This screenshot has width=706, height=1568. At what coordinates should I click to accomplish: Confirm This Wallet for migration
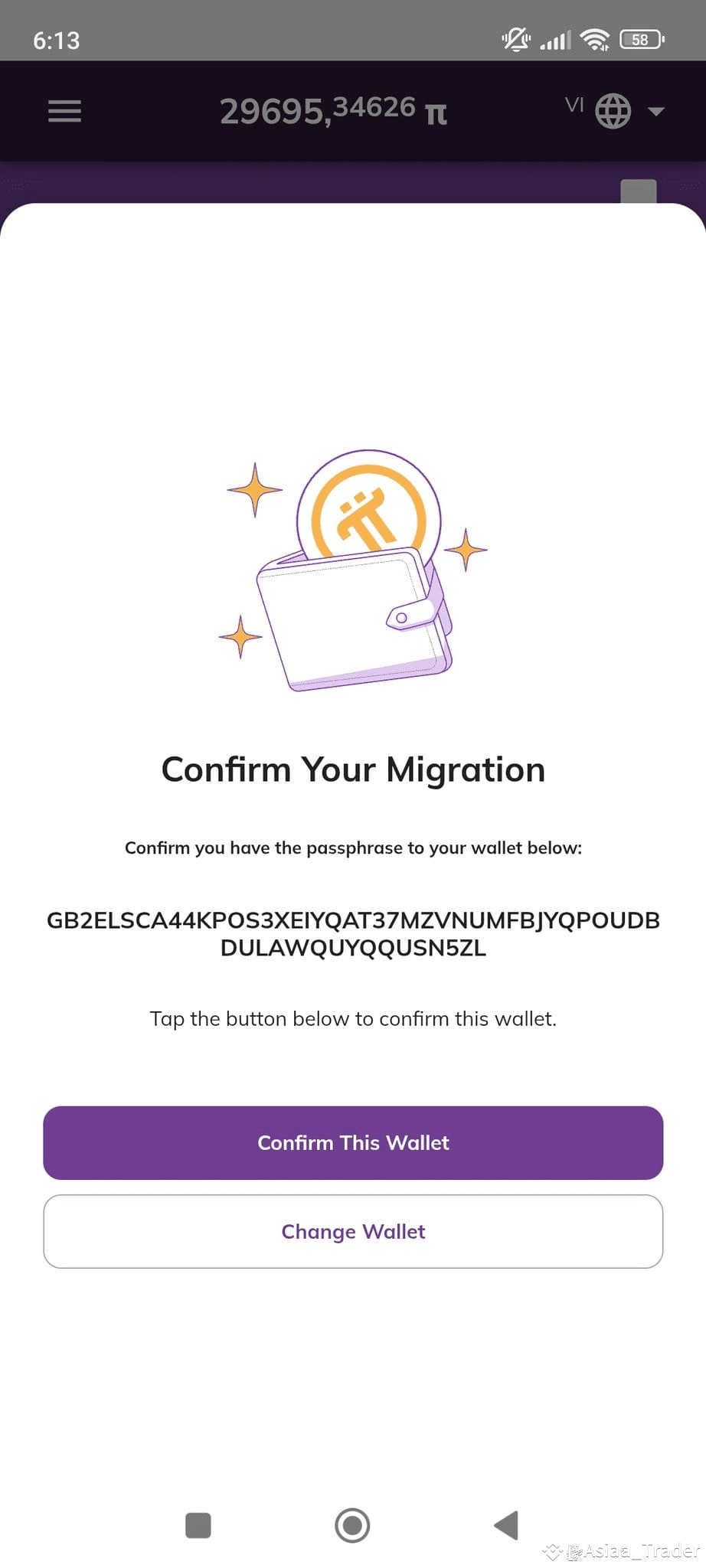(353, 1142)
